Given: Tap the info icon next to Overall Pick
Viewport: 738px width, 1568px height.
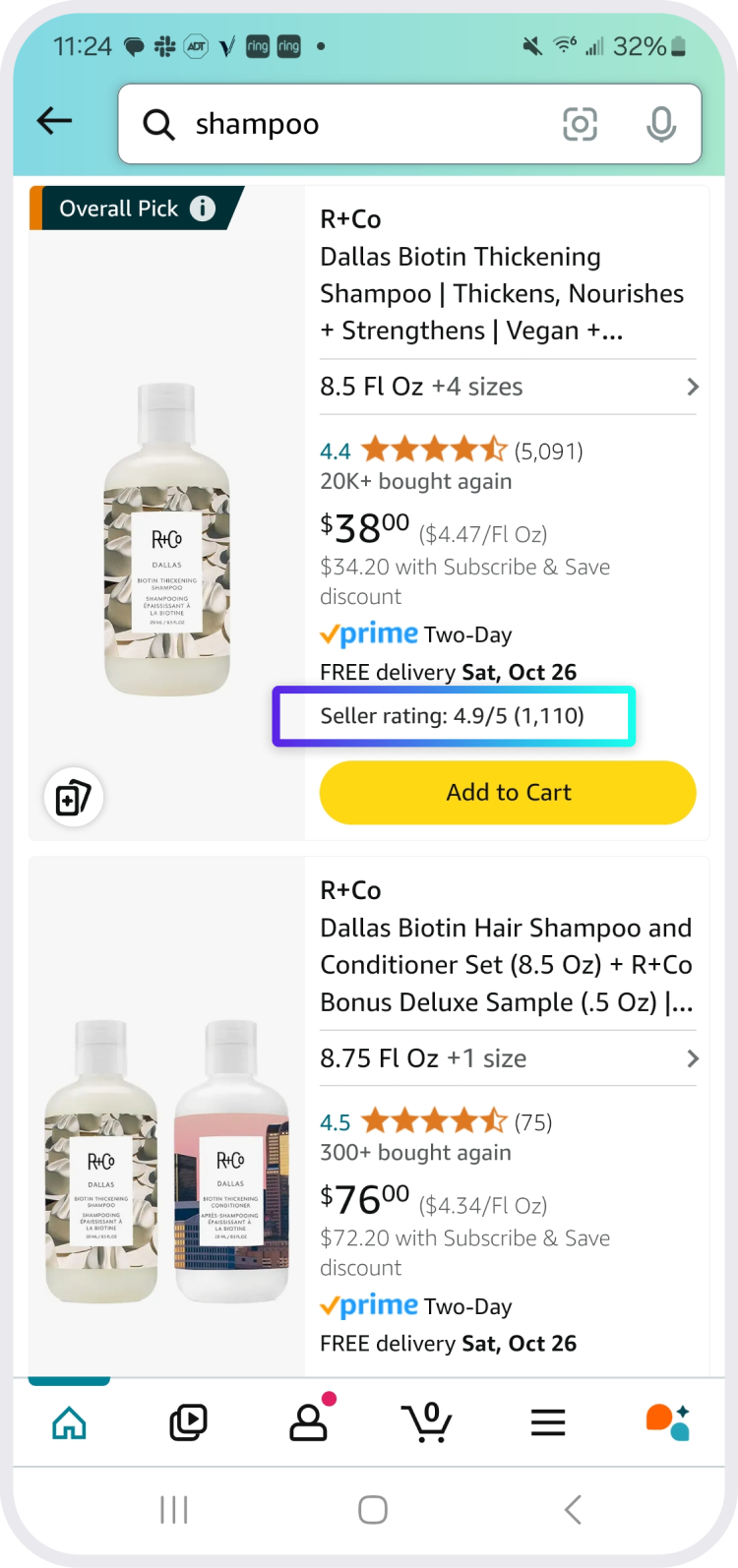Looking at the screenshot, I should 204,209.
